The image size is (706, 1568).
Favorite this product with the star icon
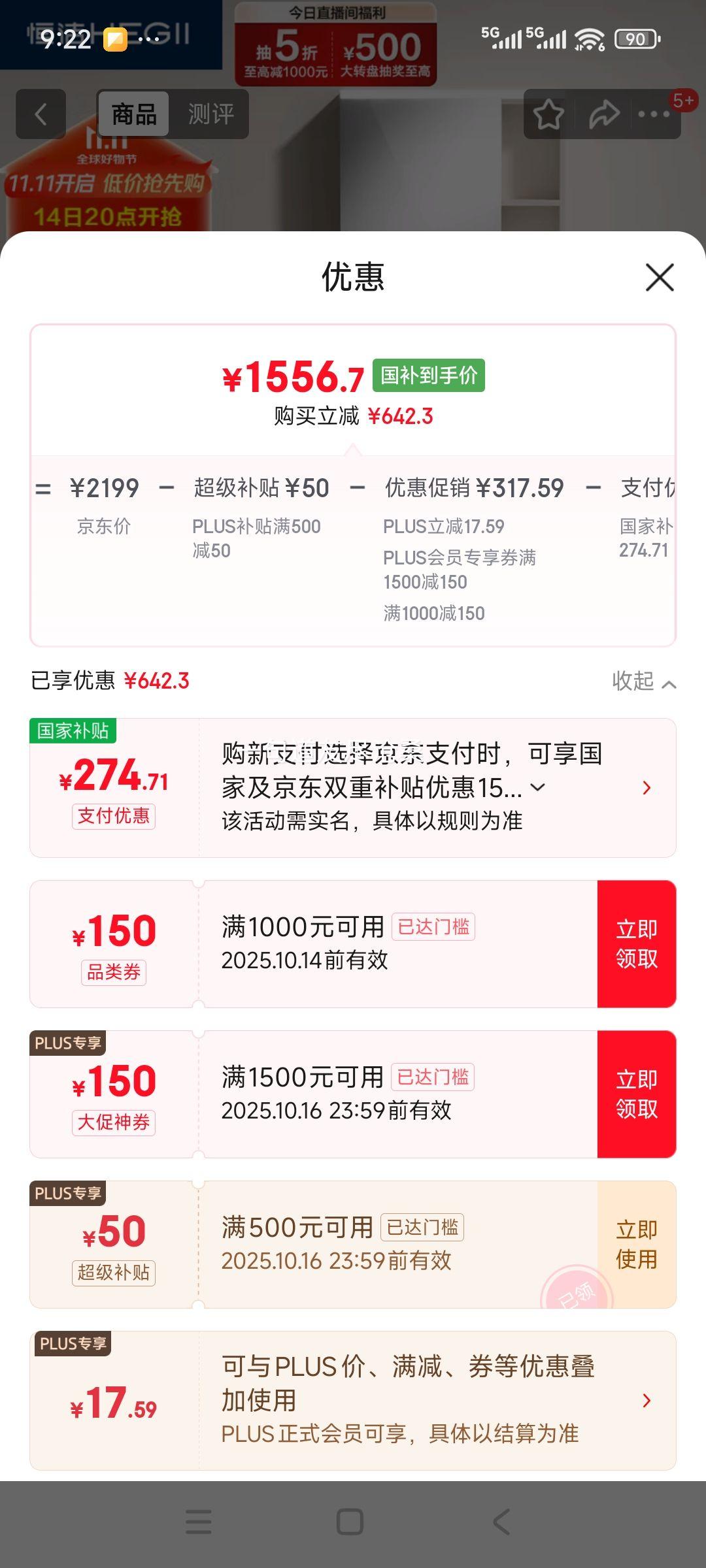(548, 115)
